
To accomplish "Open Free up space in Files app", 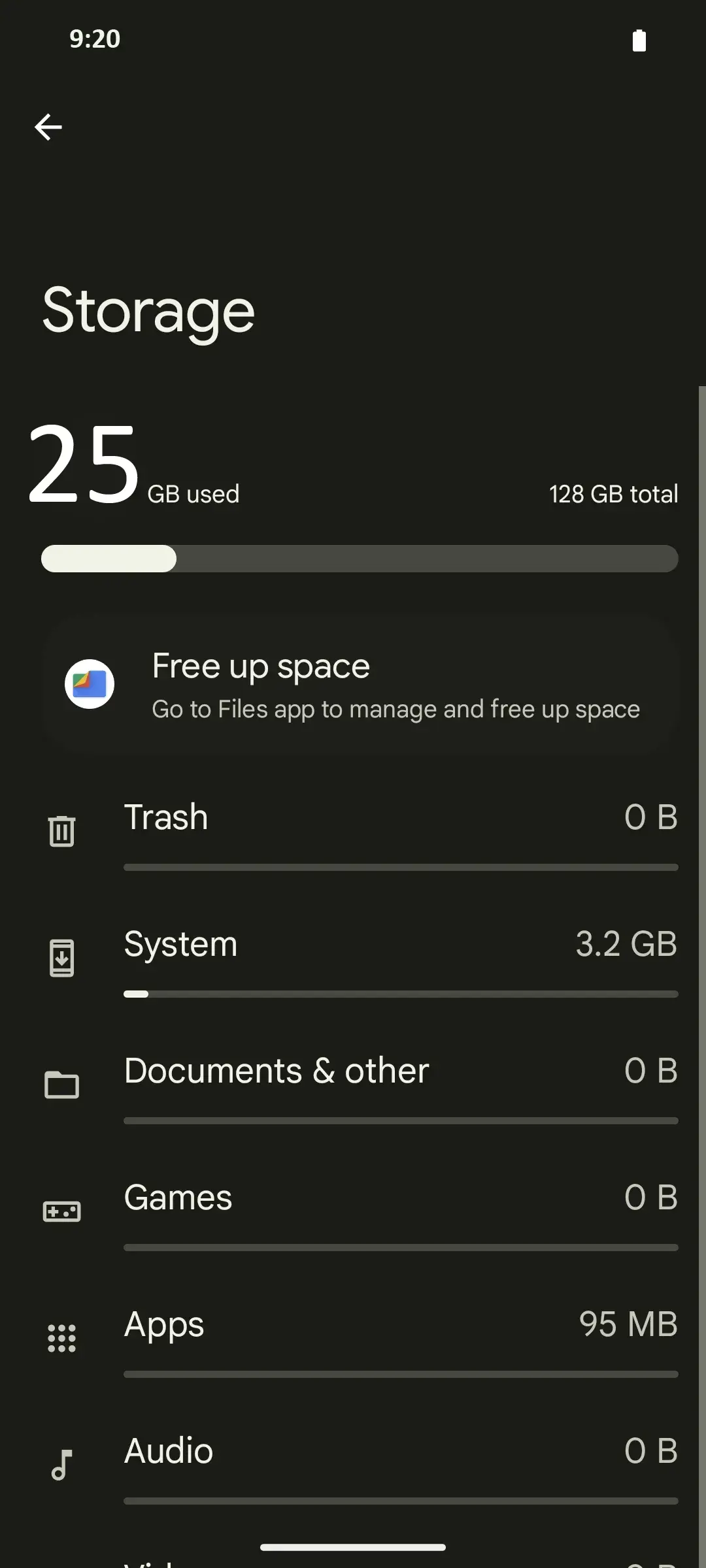I will (x=361, y=685).
